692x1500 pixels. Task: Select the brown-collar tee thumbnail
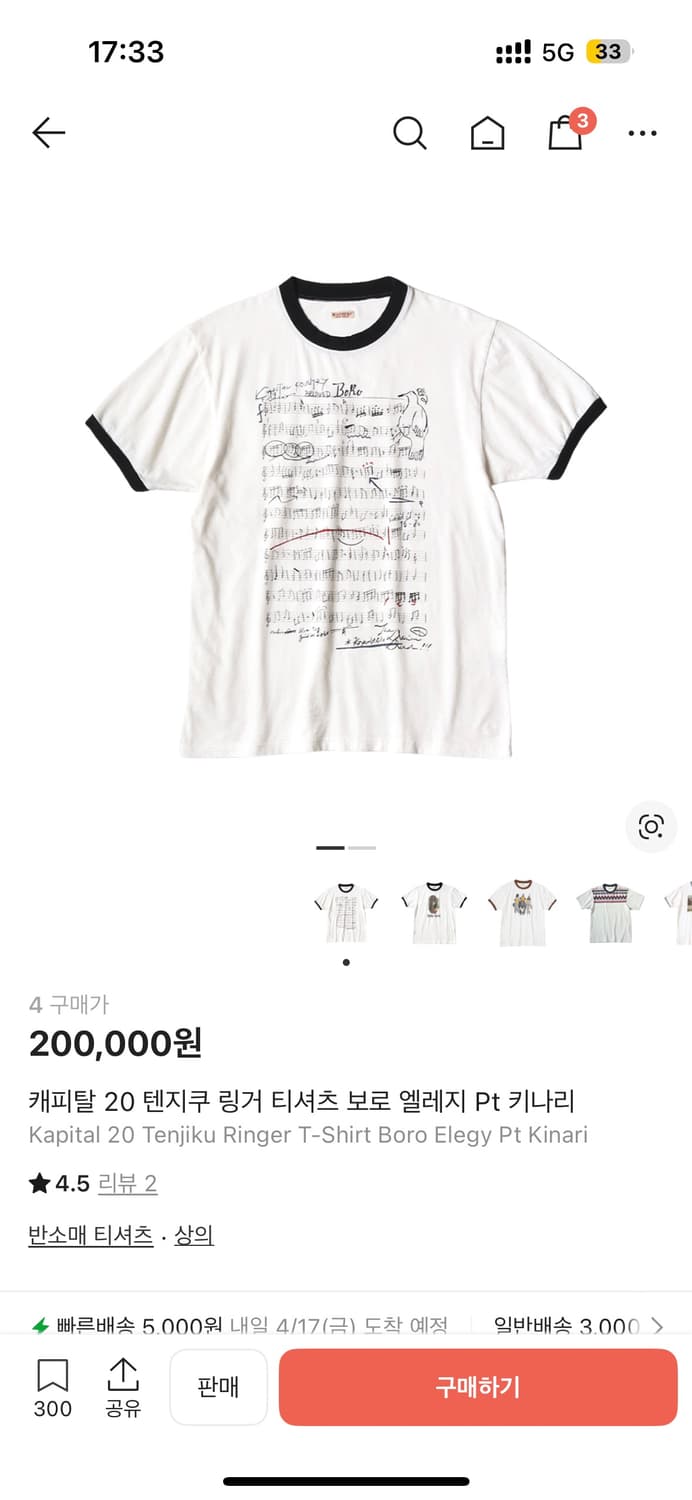[x=521, y=912]
